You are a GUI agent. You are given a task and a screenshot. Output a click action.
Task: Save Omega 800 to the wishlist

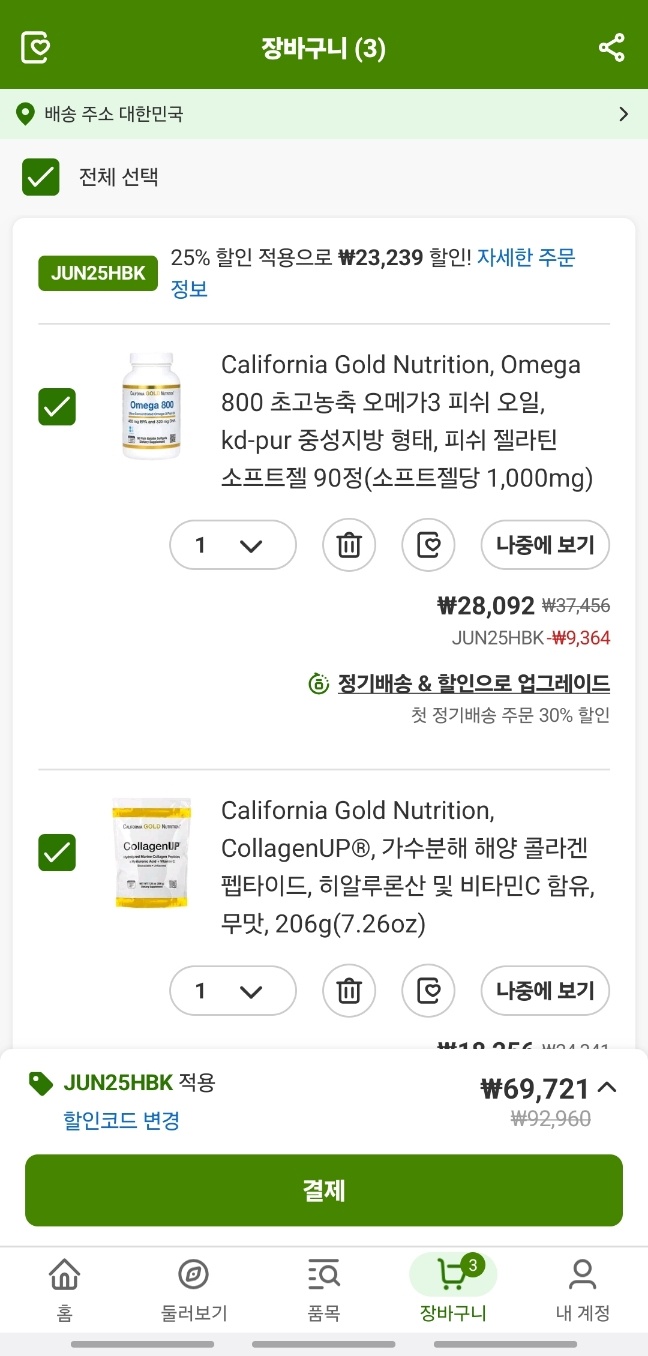(x=428, y=545)
